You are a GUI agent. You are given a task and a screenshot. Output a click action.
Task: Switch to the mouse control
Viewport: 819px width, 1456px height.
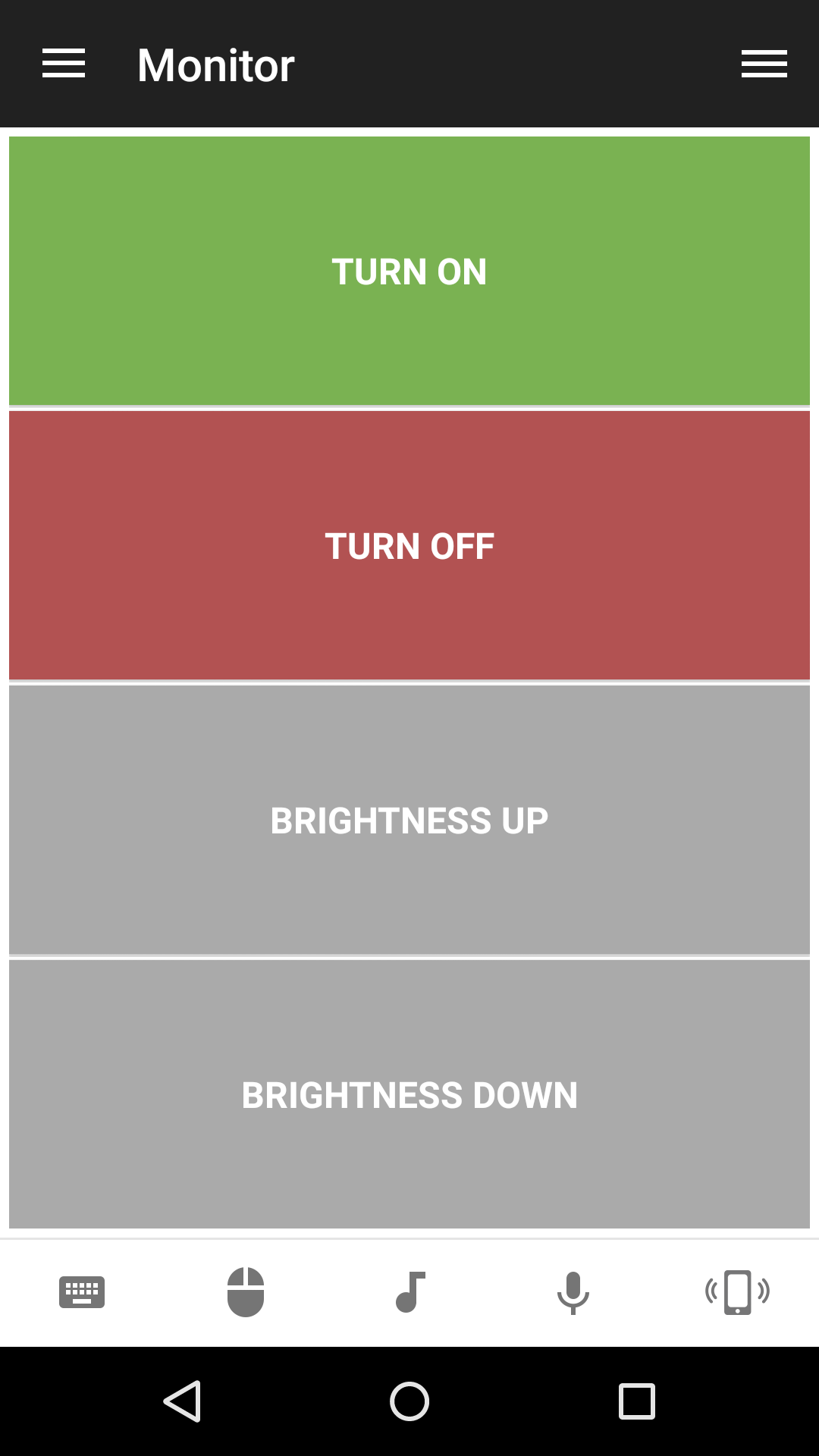(246, 1292)
